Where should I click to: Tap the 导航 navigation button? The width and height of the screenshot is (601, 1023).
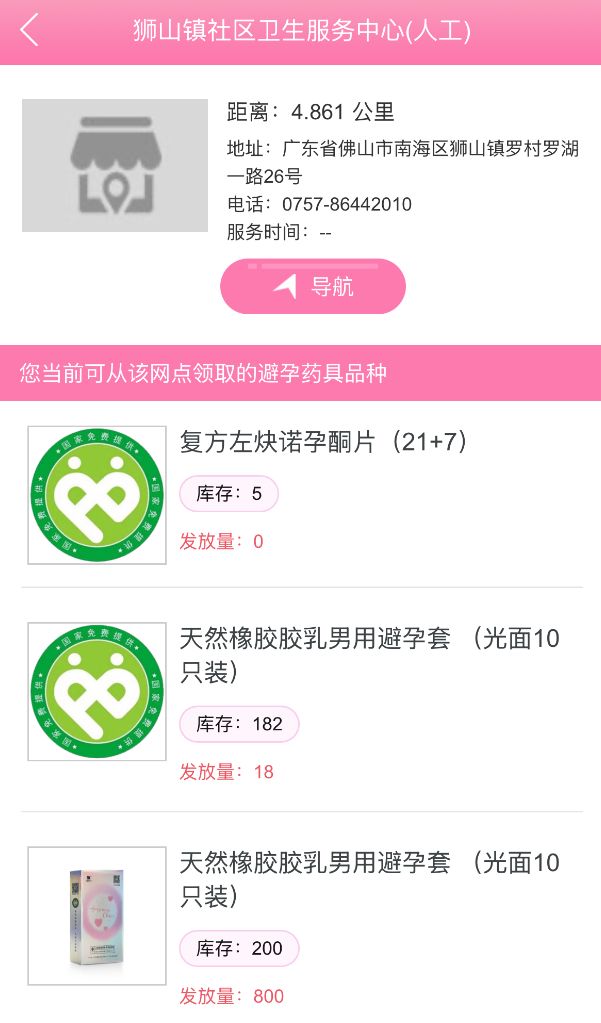[313, 286]
